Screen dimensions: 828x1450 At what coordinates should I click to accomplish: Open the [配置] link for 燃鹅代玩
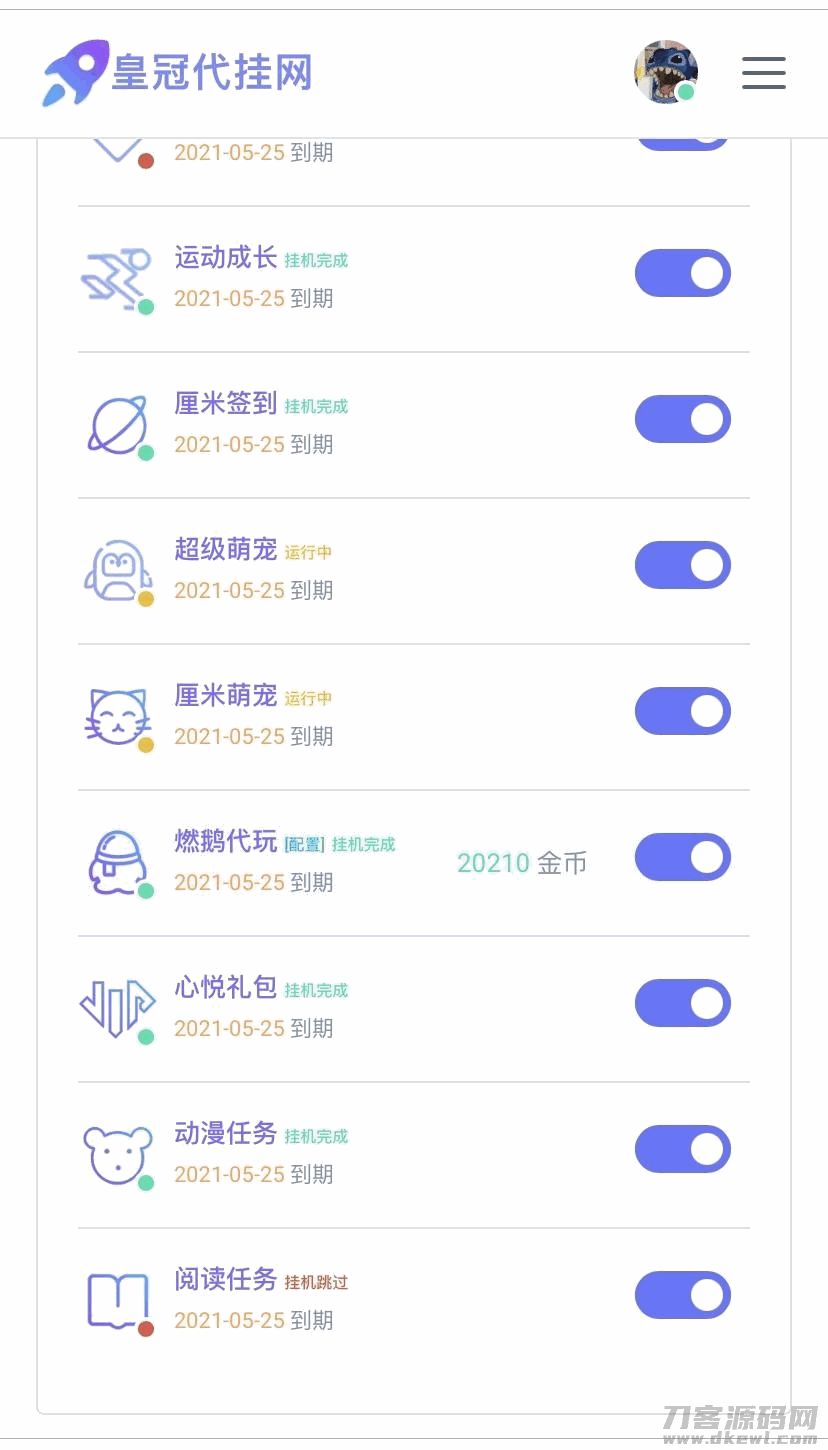tap(304, 845)
